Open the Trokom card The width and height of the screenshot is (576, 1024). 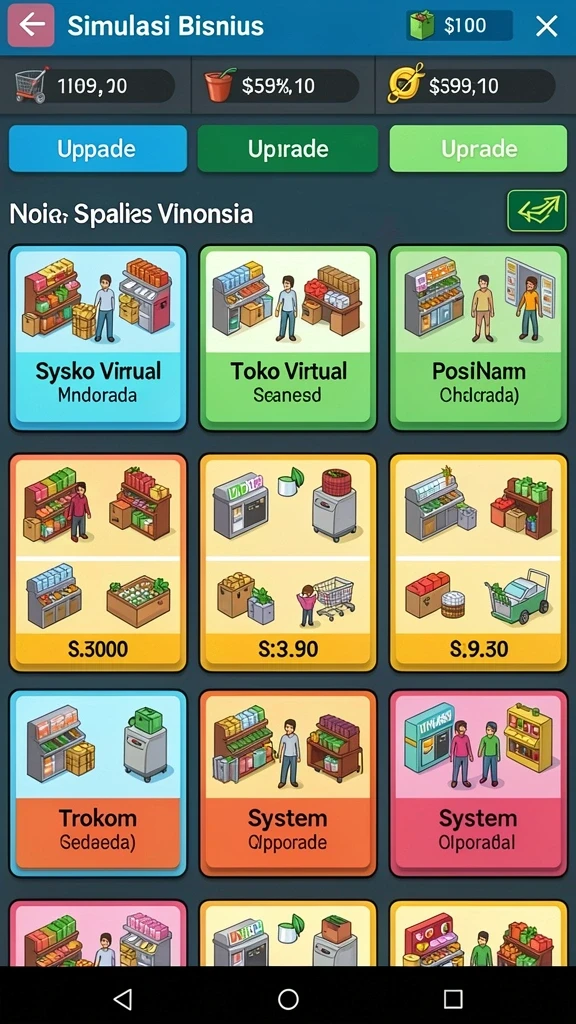coord(98,783)
